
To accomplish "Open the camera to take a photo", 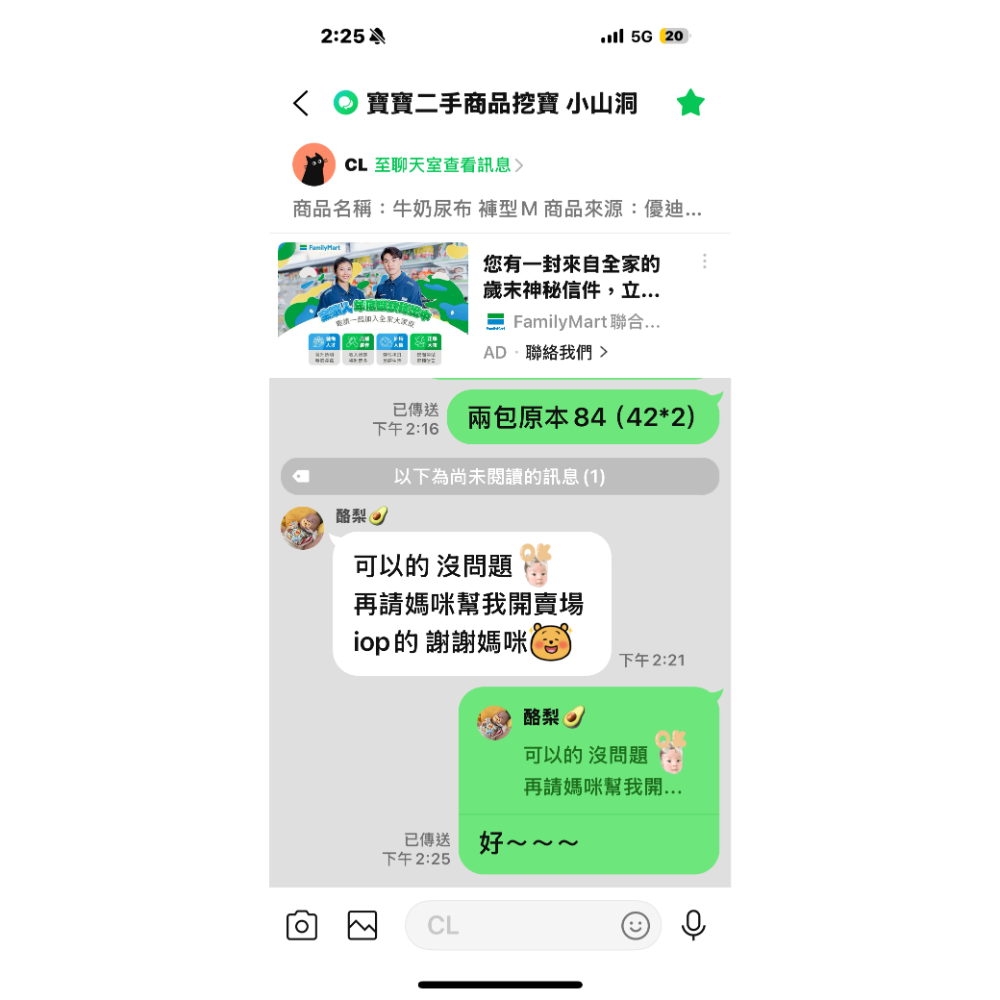I will point(302,925).
